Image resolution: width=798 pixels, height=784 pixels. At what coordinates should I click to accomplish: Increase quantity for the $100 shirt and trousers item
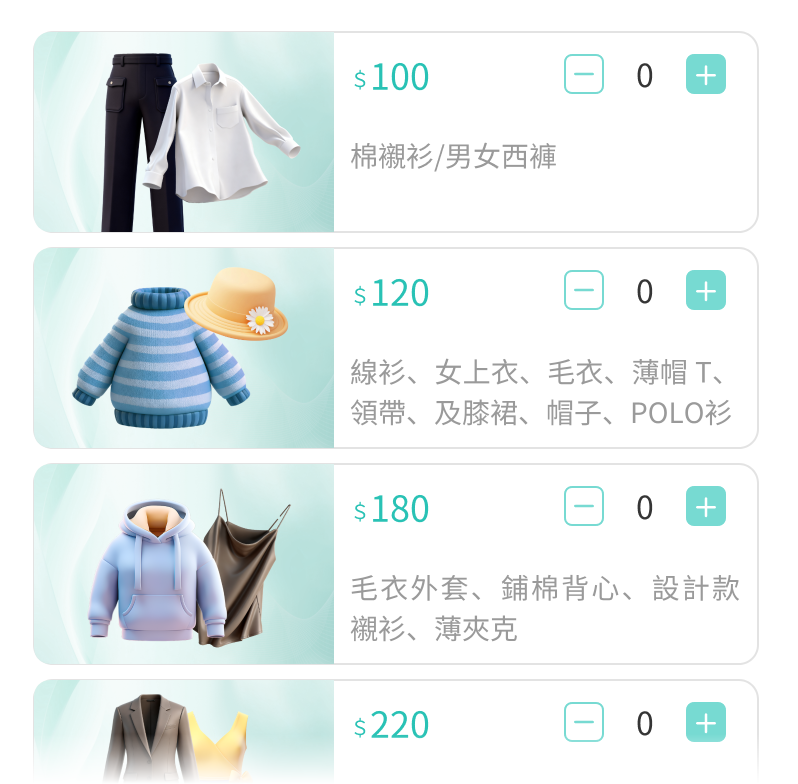pyautogui.click(x=705, y=75)
